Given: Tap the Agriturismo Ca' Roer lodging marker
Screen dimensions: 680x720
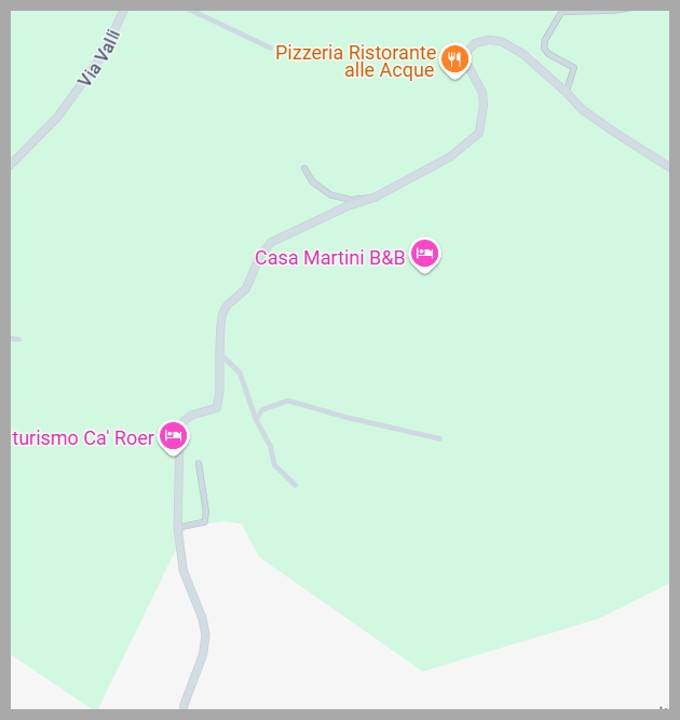Looking at the screenshot, I should (174, 436).
